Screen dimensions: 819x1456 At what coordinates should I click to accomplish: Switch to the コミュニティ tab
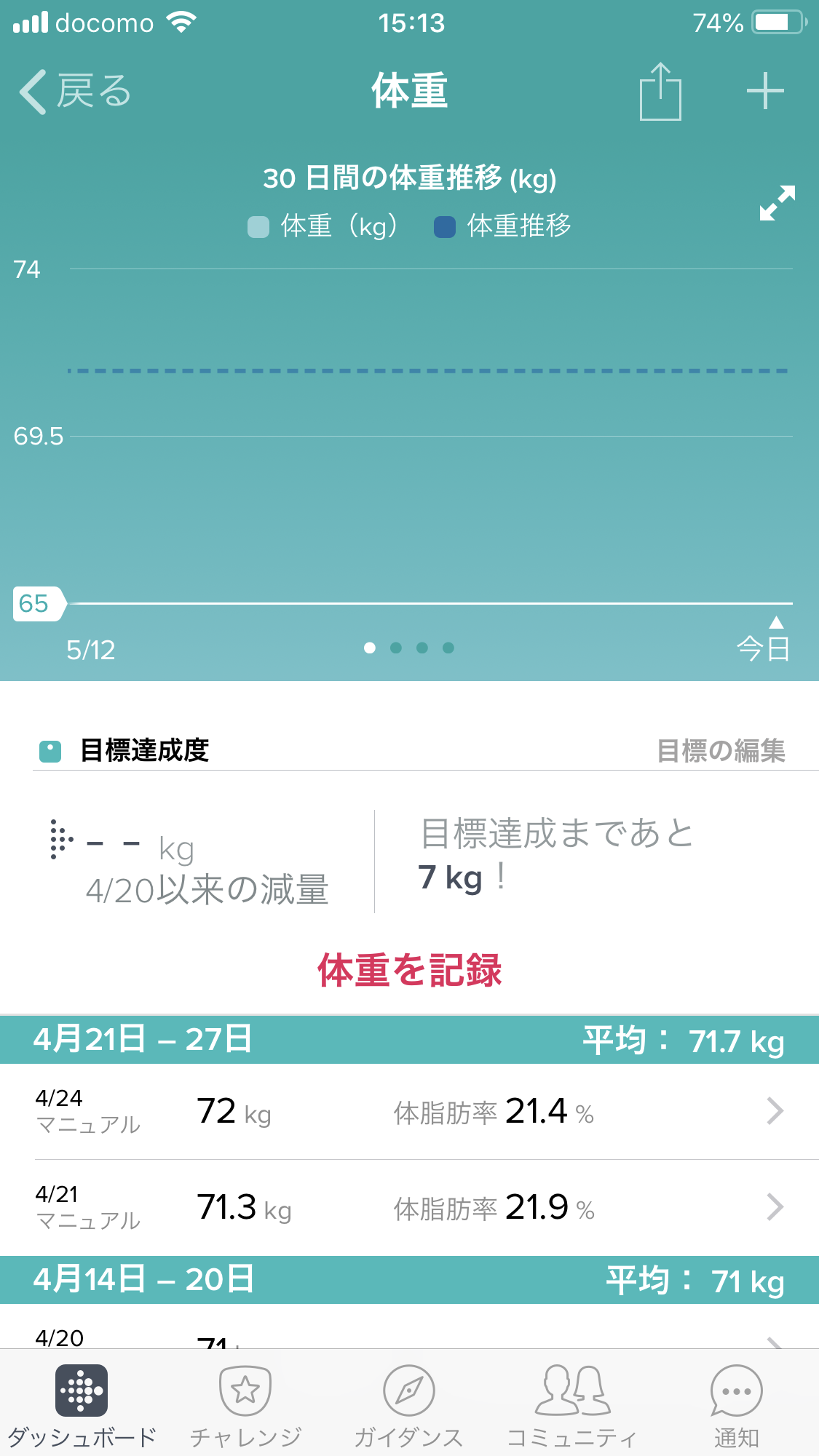572,1404
